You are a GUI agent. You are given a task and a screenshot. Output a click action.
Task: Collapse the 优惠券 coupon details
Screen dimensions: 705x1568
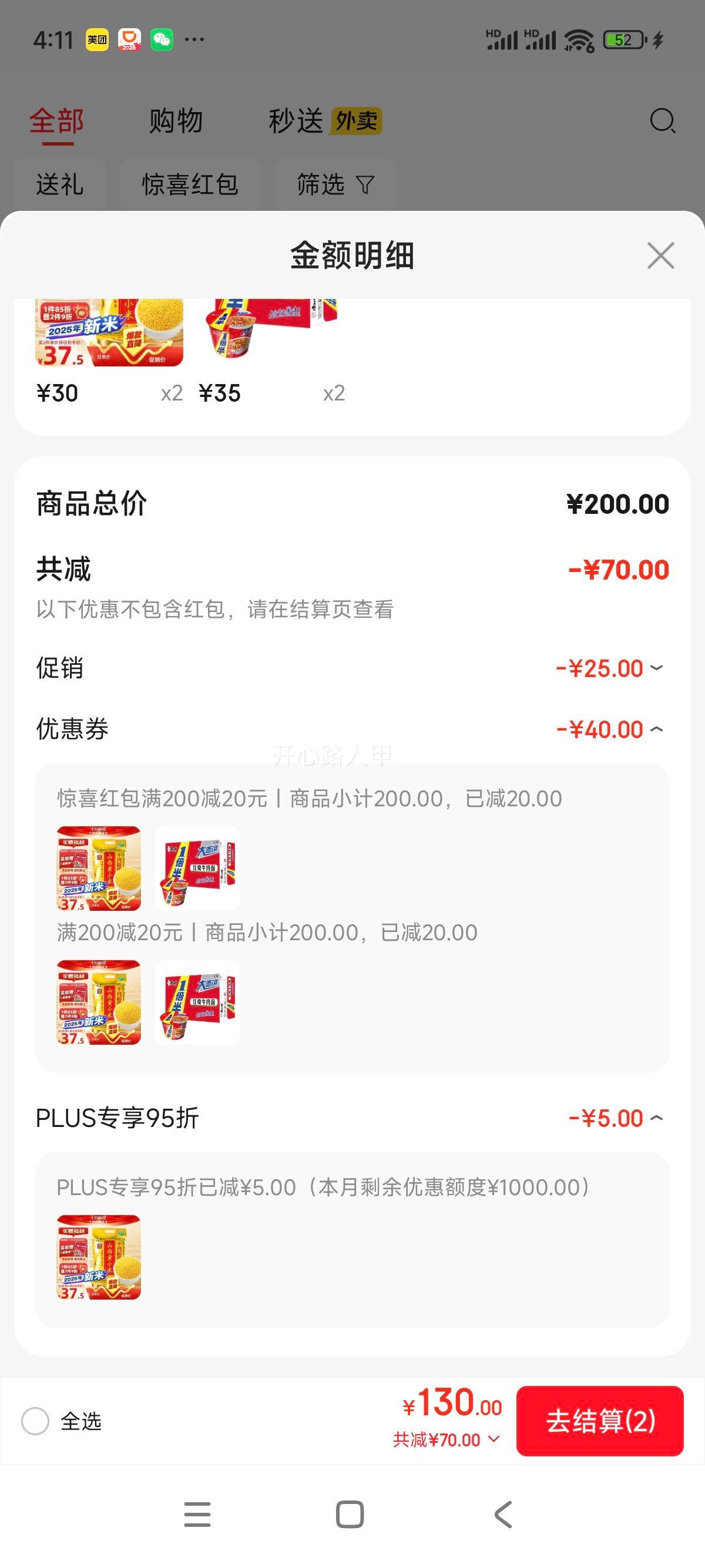click(x=656, y=729)
